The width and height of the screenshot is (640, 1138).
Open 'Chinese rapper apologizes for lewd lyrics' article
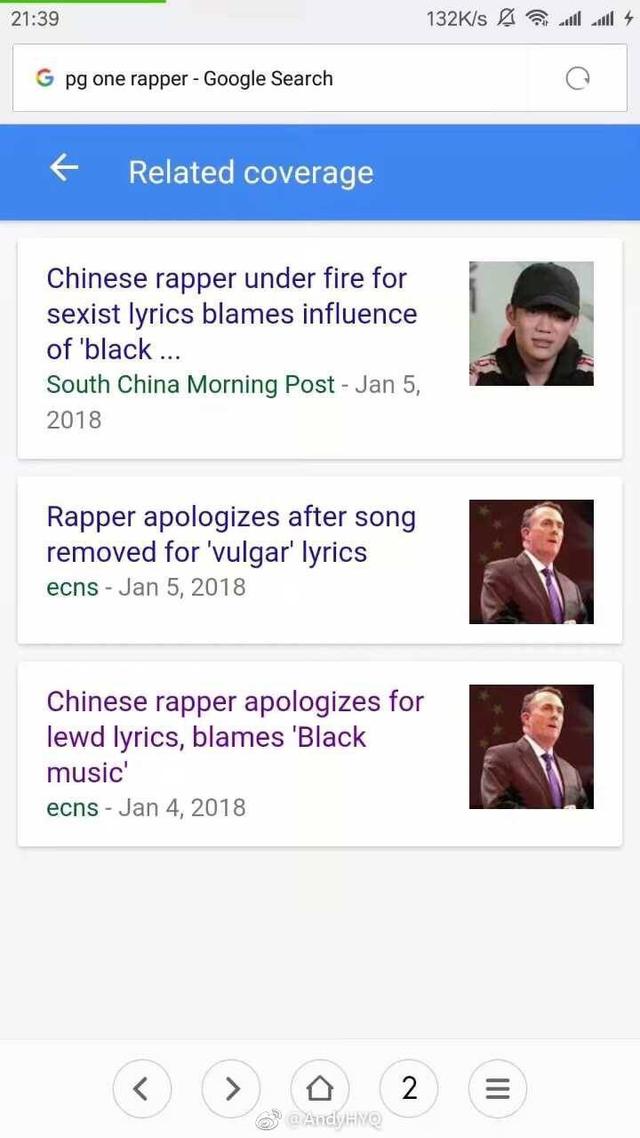pyautogui.click(x=235, y=736)
